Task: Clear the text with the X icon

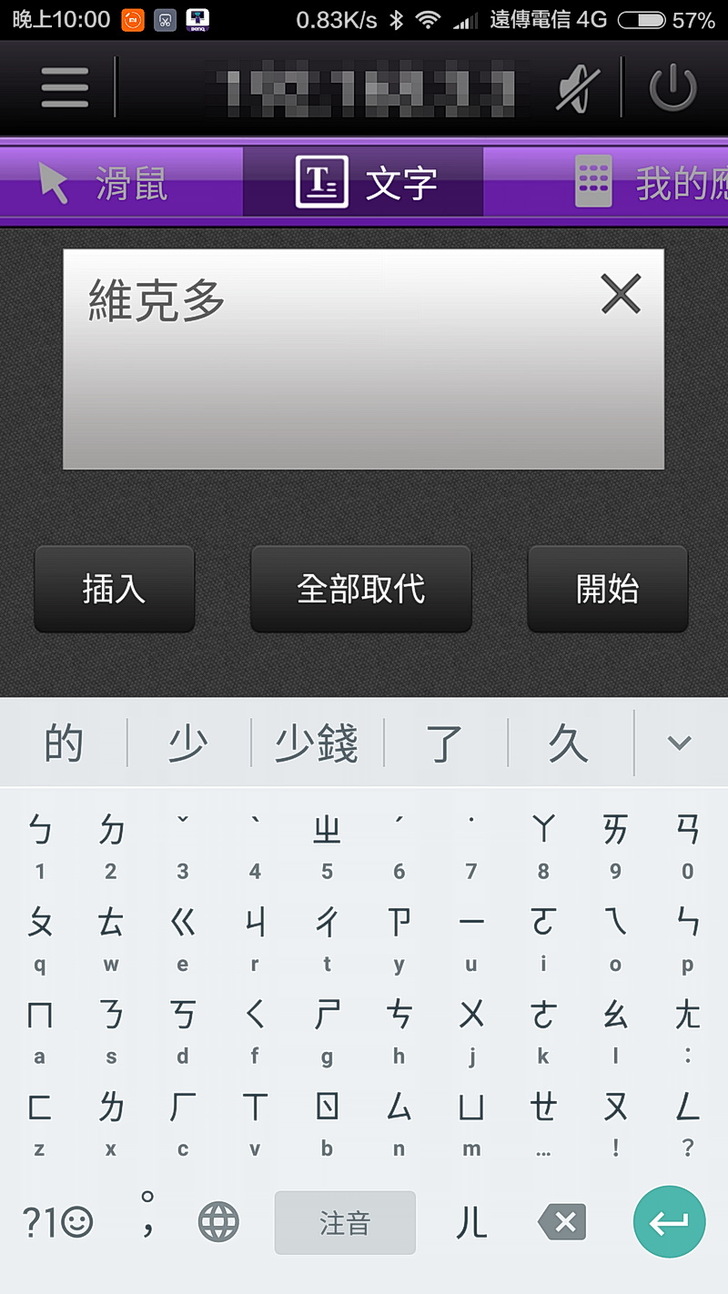Action: tap(620, 294)
